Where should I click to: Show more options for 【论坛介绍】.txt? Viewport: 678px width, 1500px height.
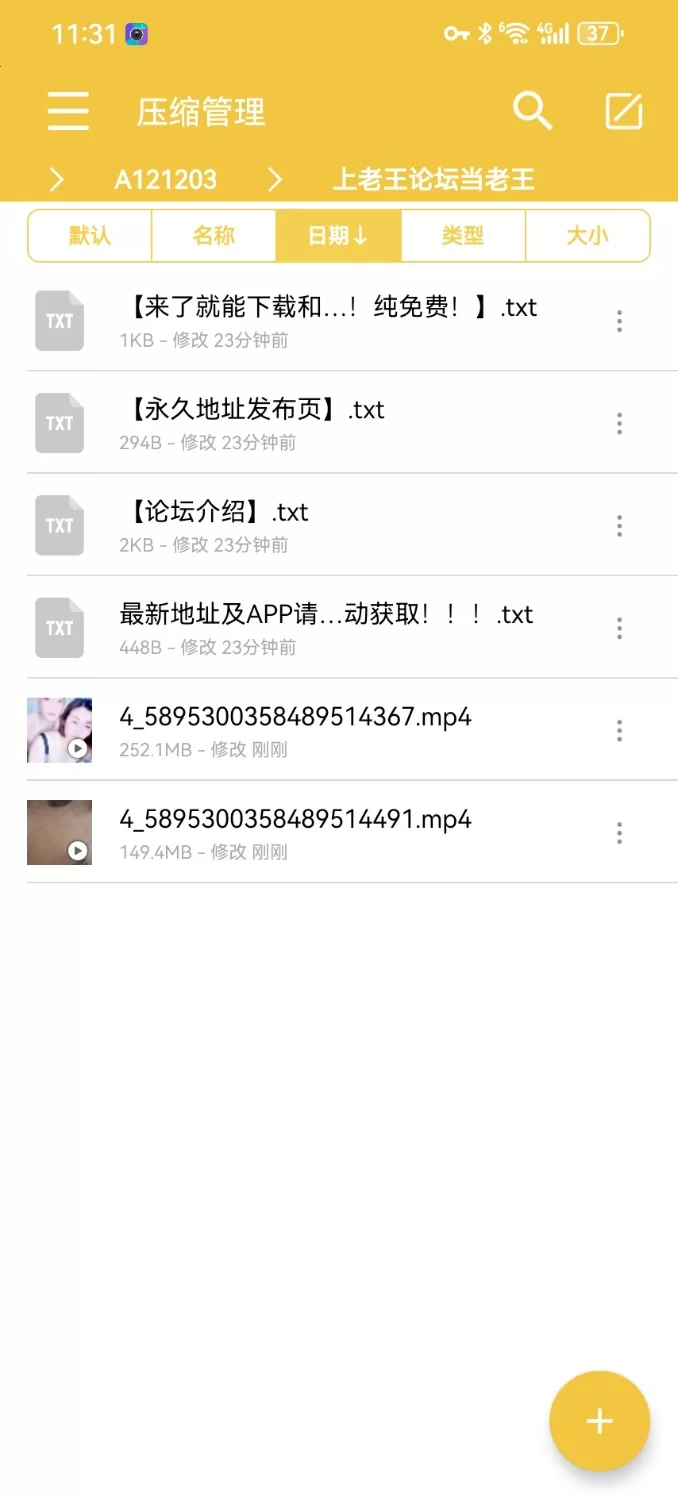point(619,526)
